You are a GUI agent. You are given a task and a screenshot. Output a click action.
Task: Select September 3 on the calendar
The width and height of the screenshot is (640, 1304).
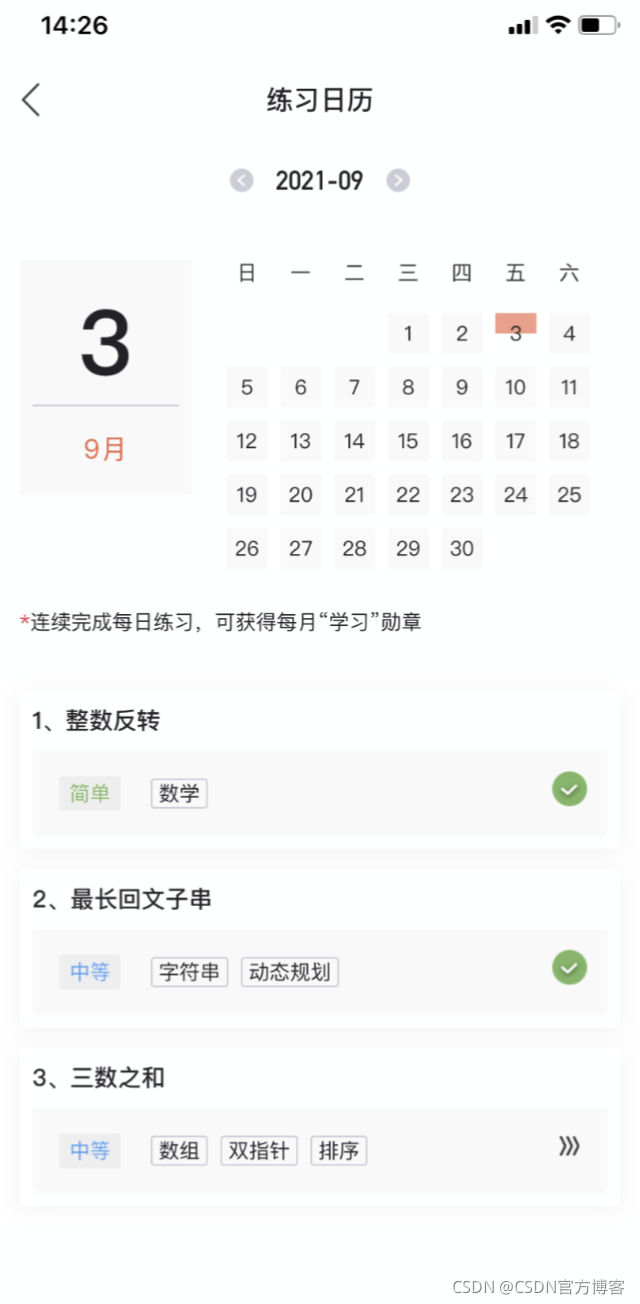(x=516, y=334)
